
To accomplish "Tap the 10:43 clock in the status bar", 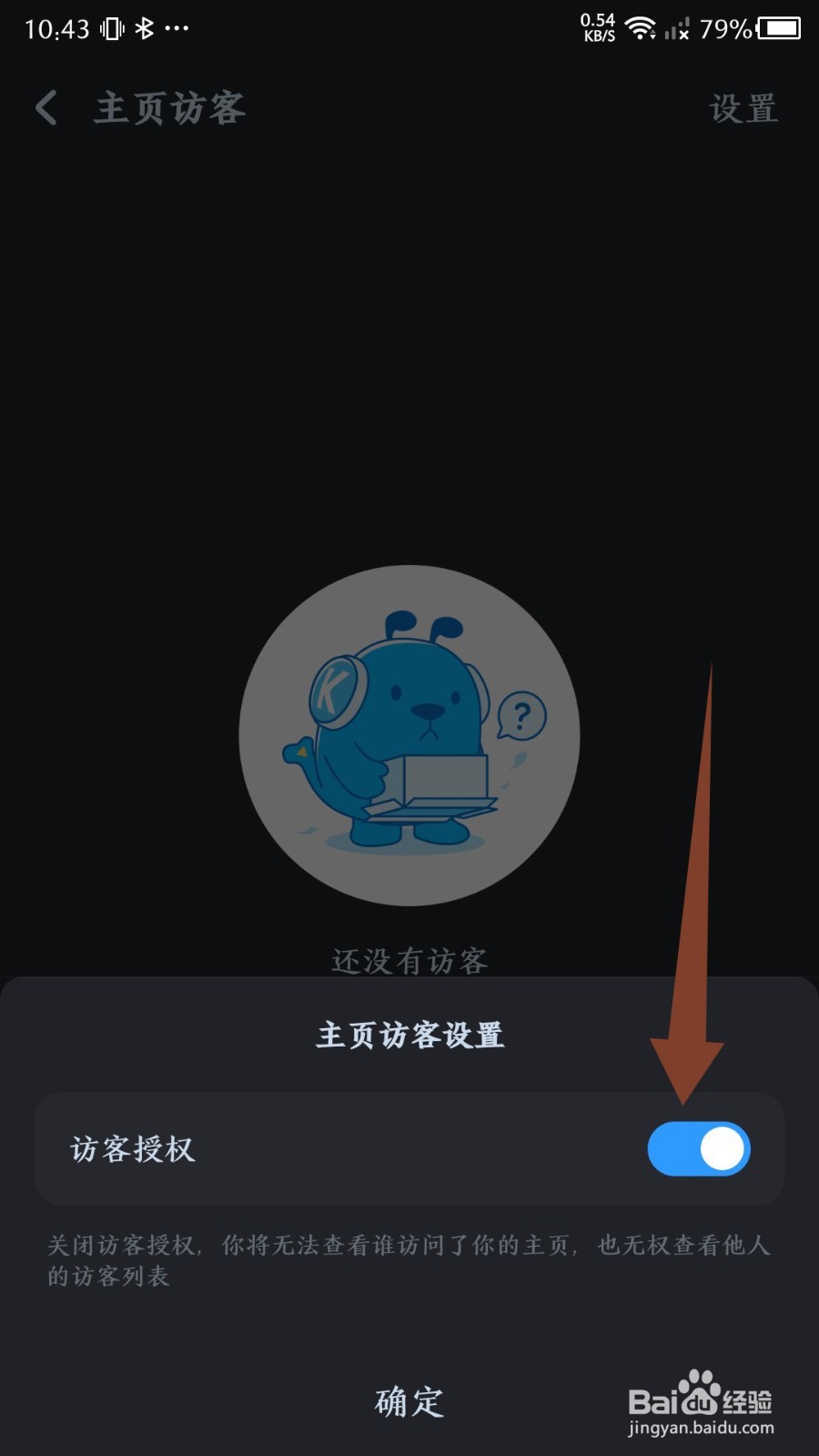I will pyautogui.click(x=56, y=27).
